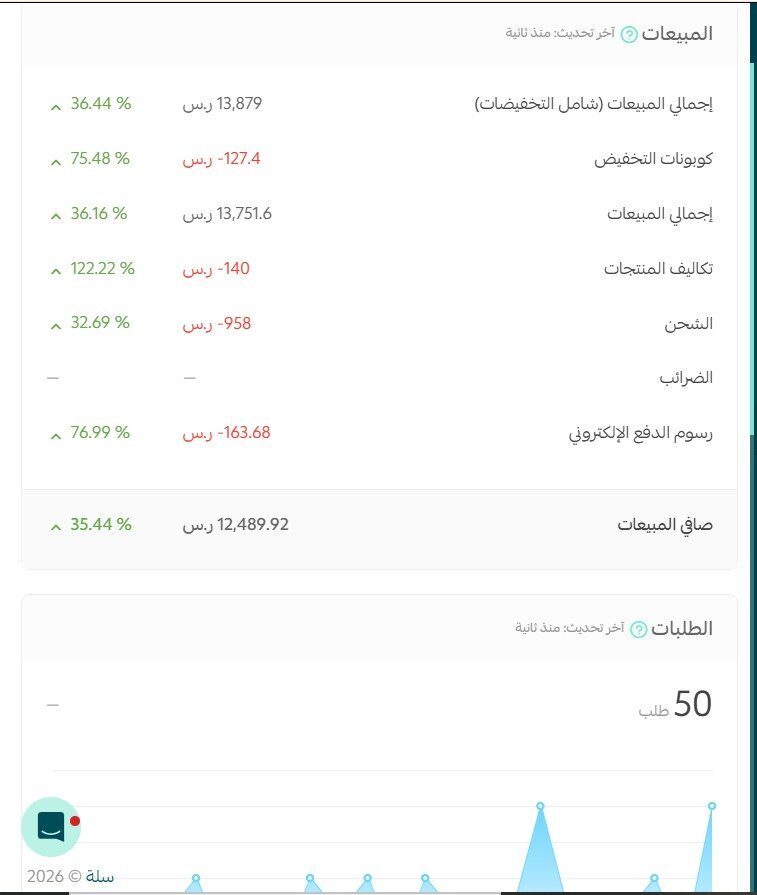The image size is (757, 895).
Task: Click the 12,489.92 ر.س net sales value
Action: (238, 524)
